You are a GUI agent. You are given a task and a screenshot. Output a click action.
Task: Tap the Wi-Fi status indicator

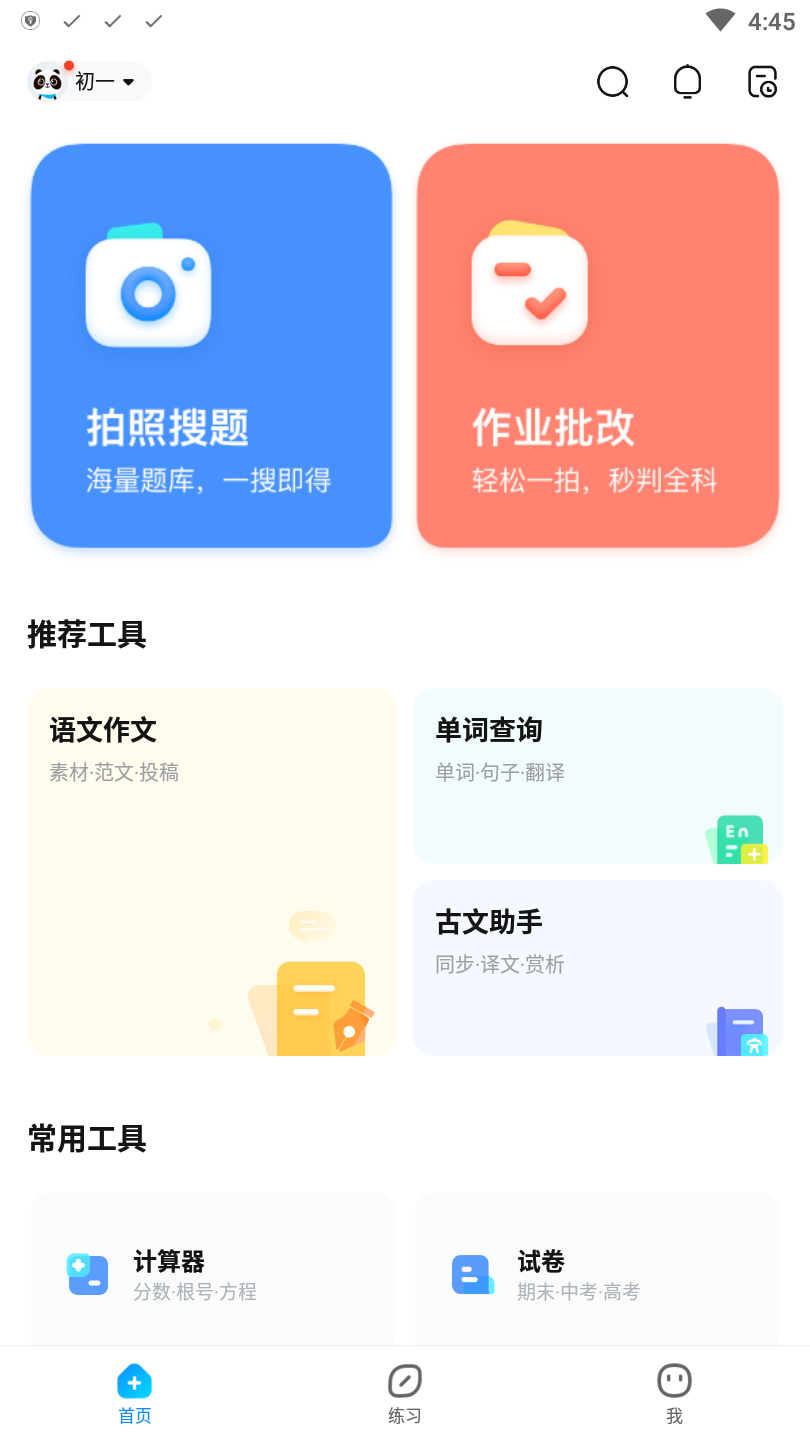tap(718, 20)
